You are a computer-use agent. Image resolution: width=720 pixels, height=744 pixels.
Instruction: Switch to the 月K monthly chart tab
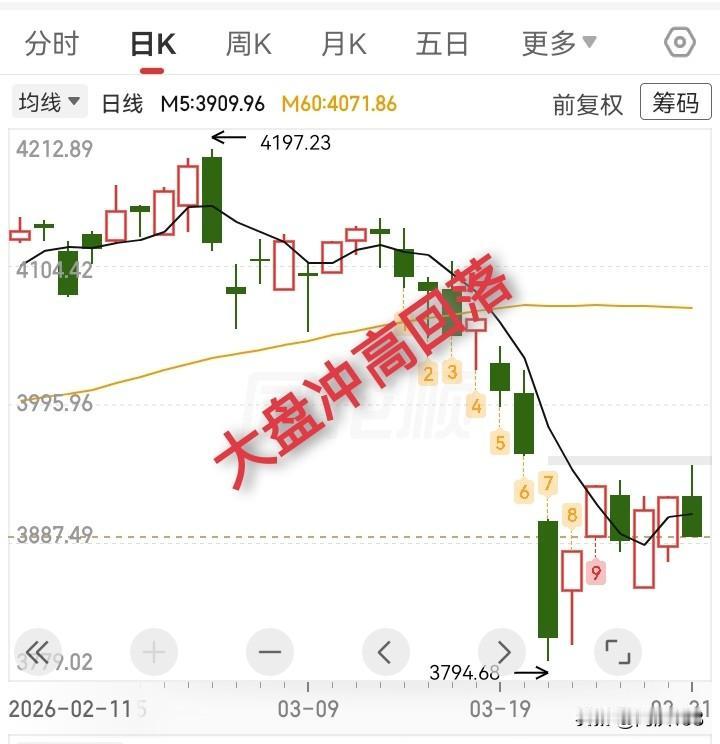[x=344, y=42]
